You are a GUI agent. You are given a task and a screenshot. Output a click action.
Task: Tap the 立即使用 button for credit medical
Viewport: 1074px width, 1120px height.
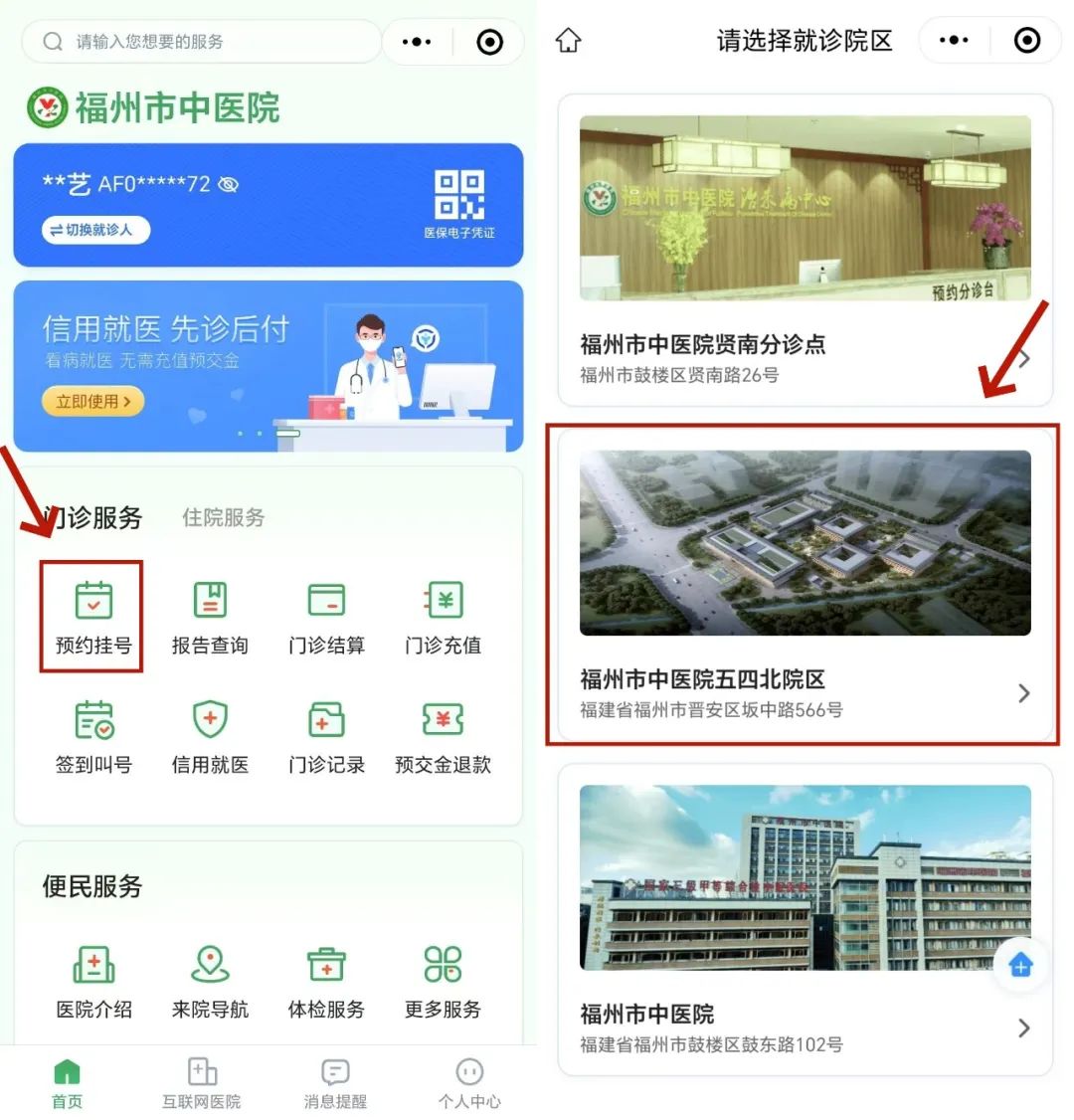pos(92,401)
